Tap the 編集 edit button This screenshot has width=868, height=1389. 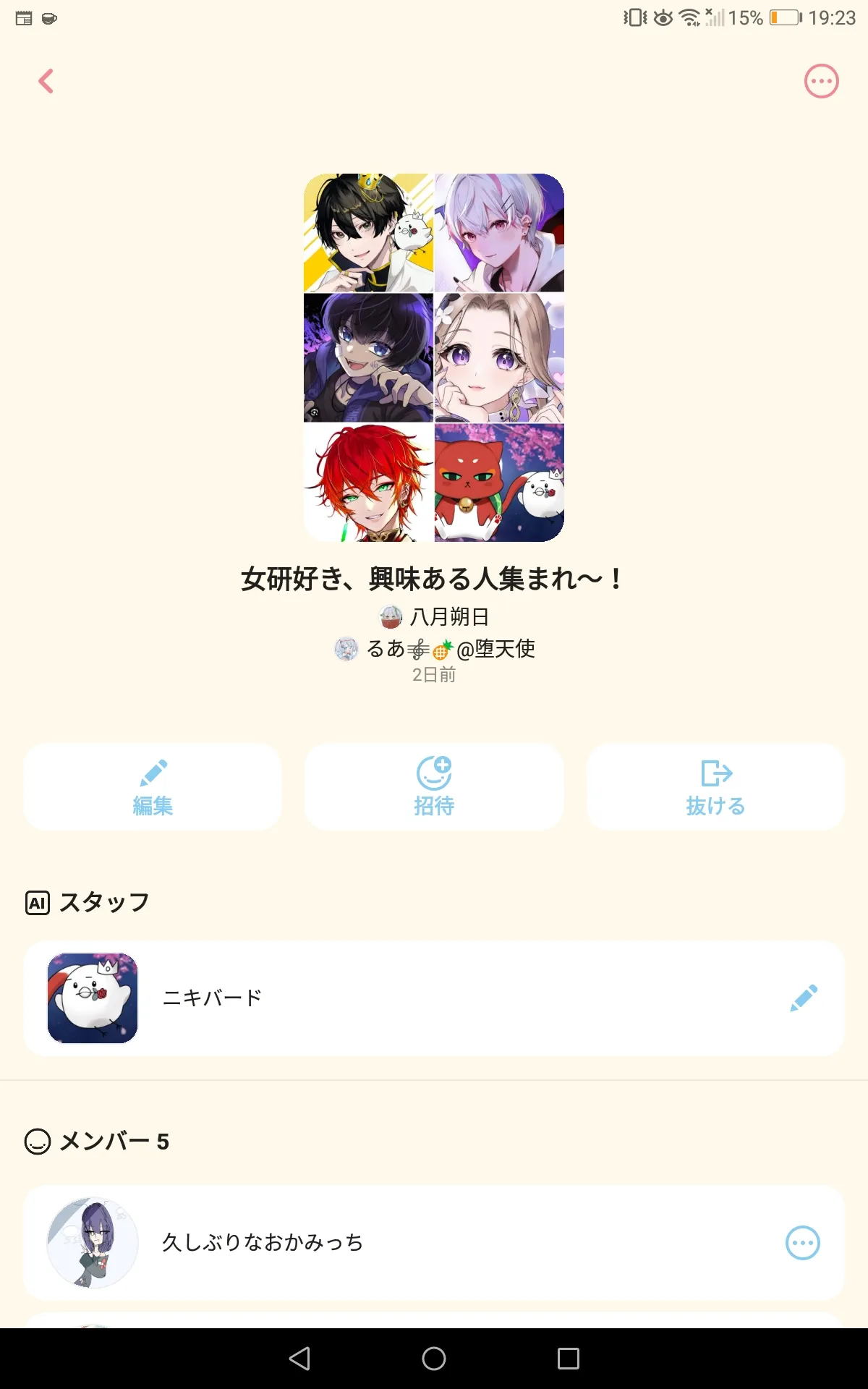pyautogui.click(x=153, y=787)
